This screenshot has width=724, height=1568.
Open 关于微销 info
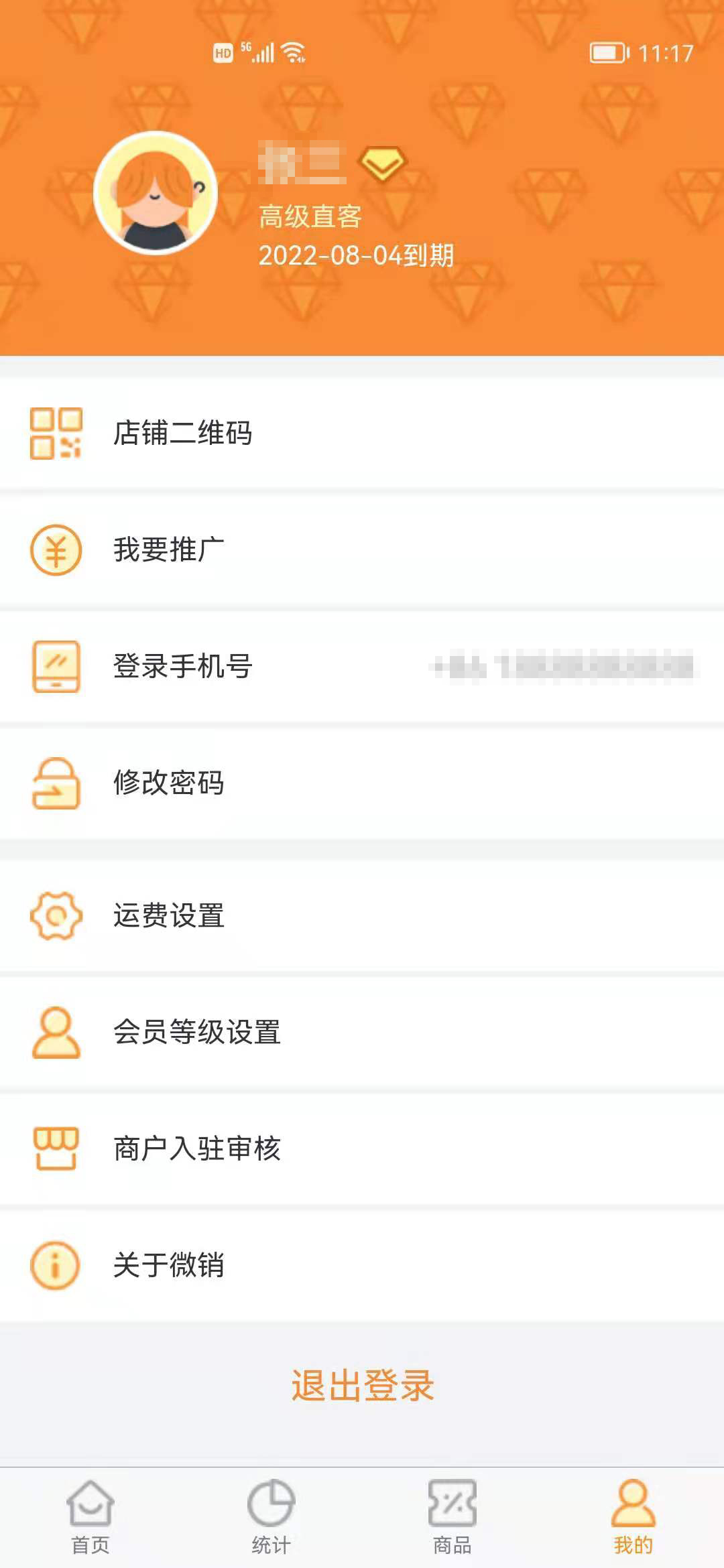pyautogui.click(x=169, y=1265)
